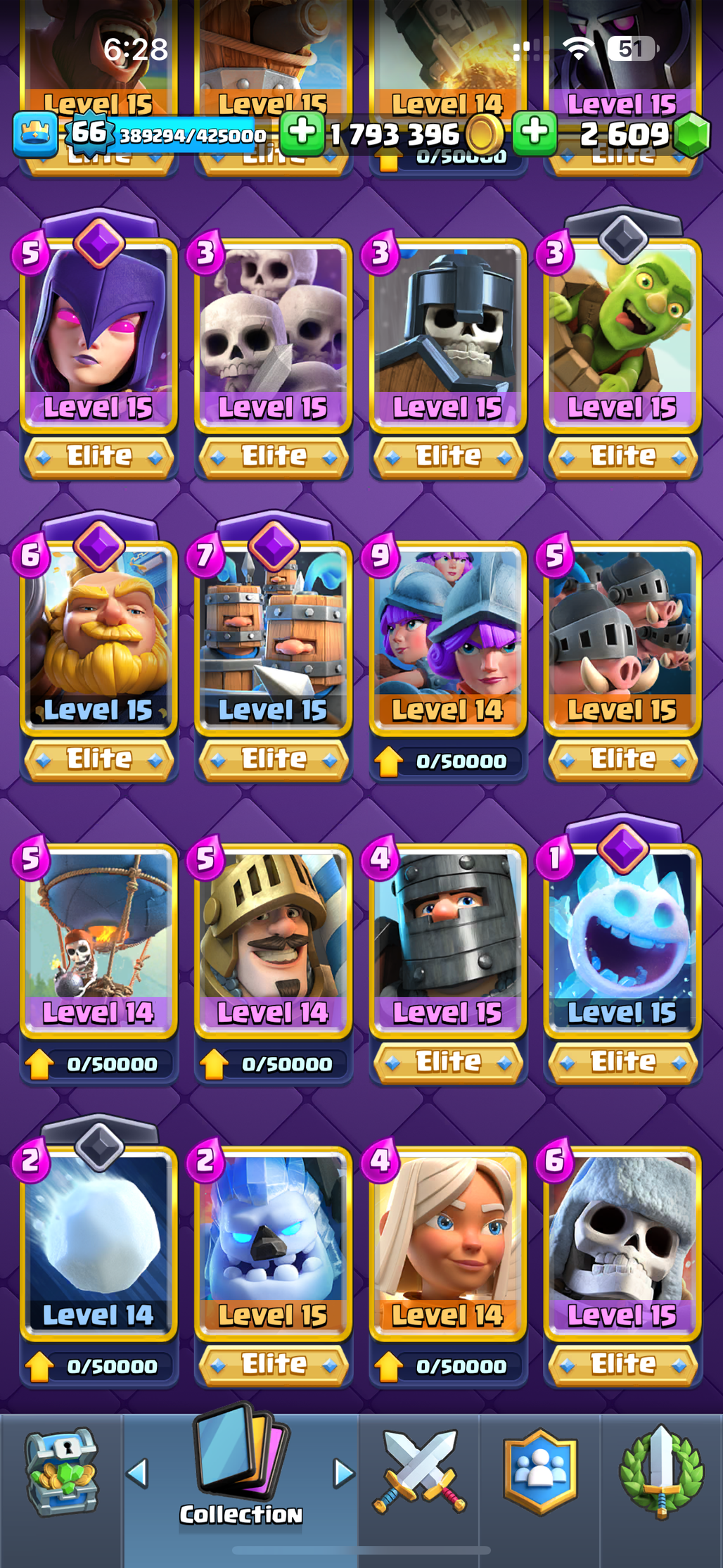723x1568 pixels.
Task: Open the Shop chest tab
Action: pos(62,1472)
